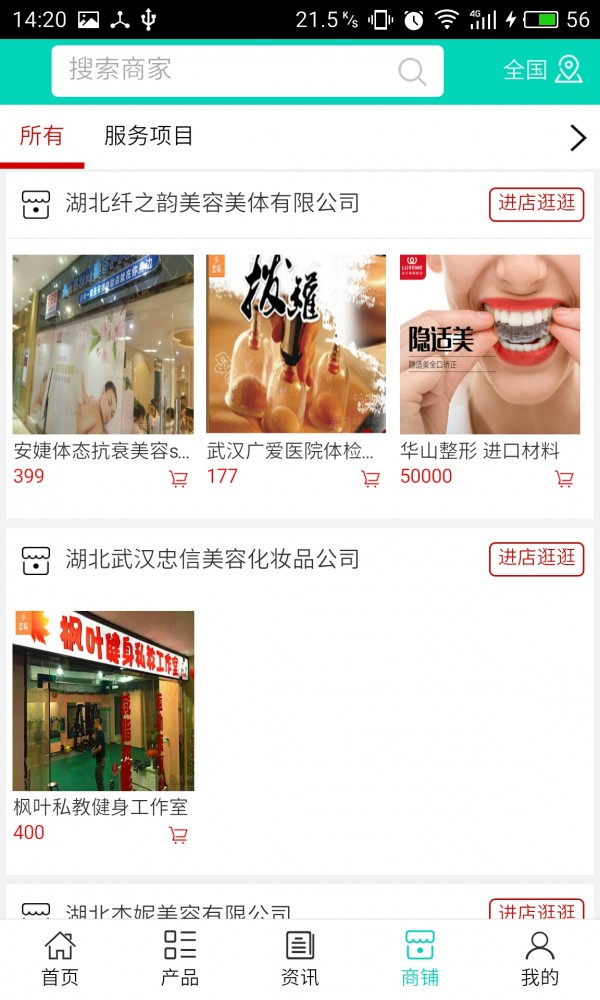This screenshot has height=1000, width=600.
Task: Add 华山整形 进口材料 to the cart
Action: click(565, 478)
